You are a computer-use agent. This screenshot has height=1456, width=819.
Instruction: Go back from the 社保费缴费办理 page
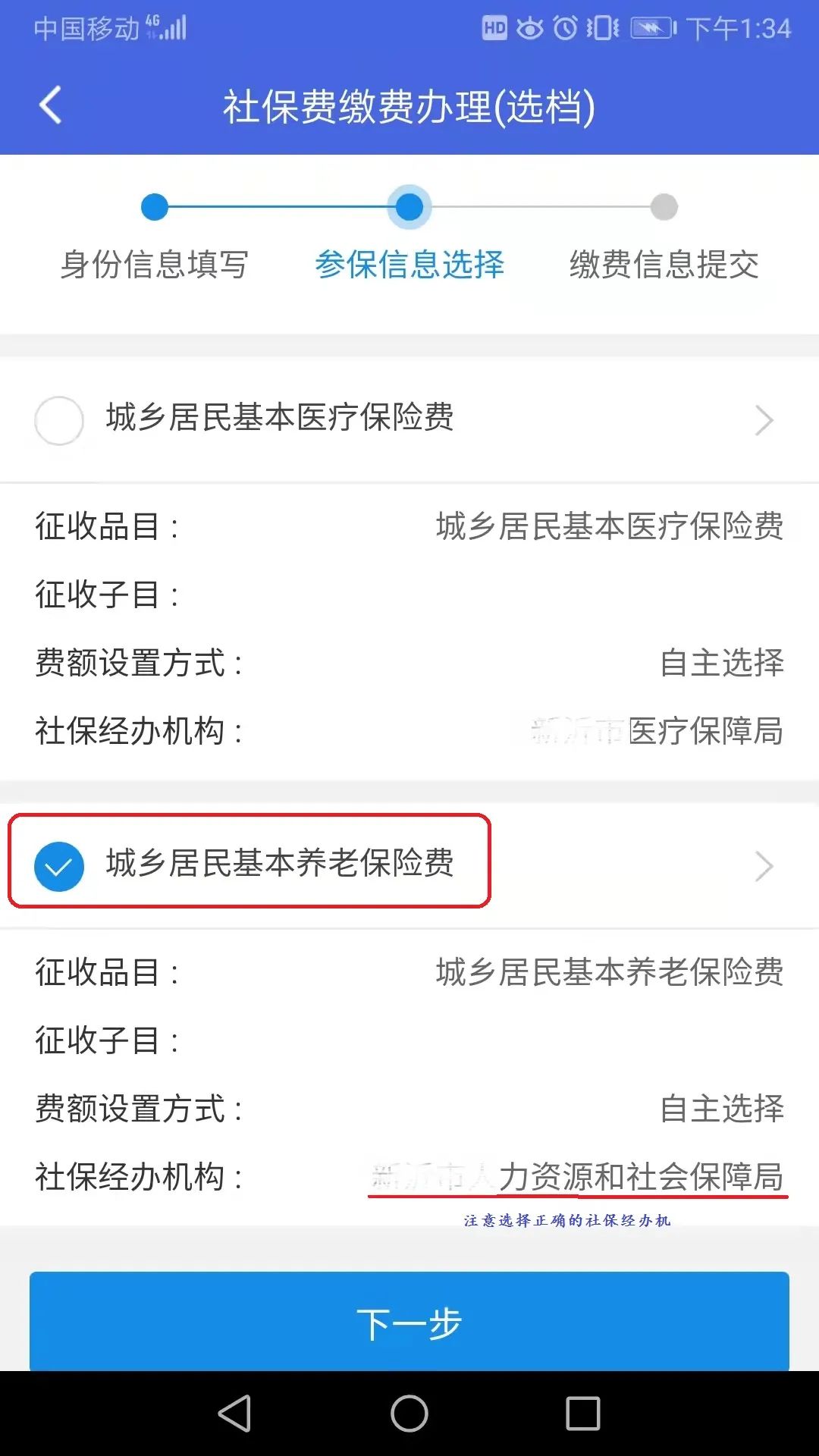[50, 105]
